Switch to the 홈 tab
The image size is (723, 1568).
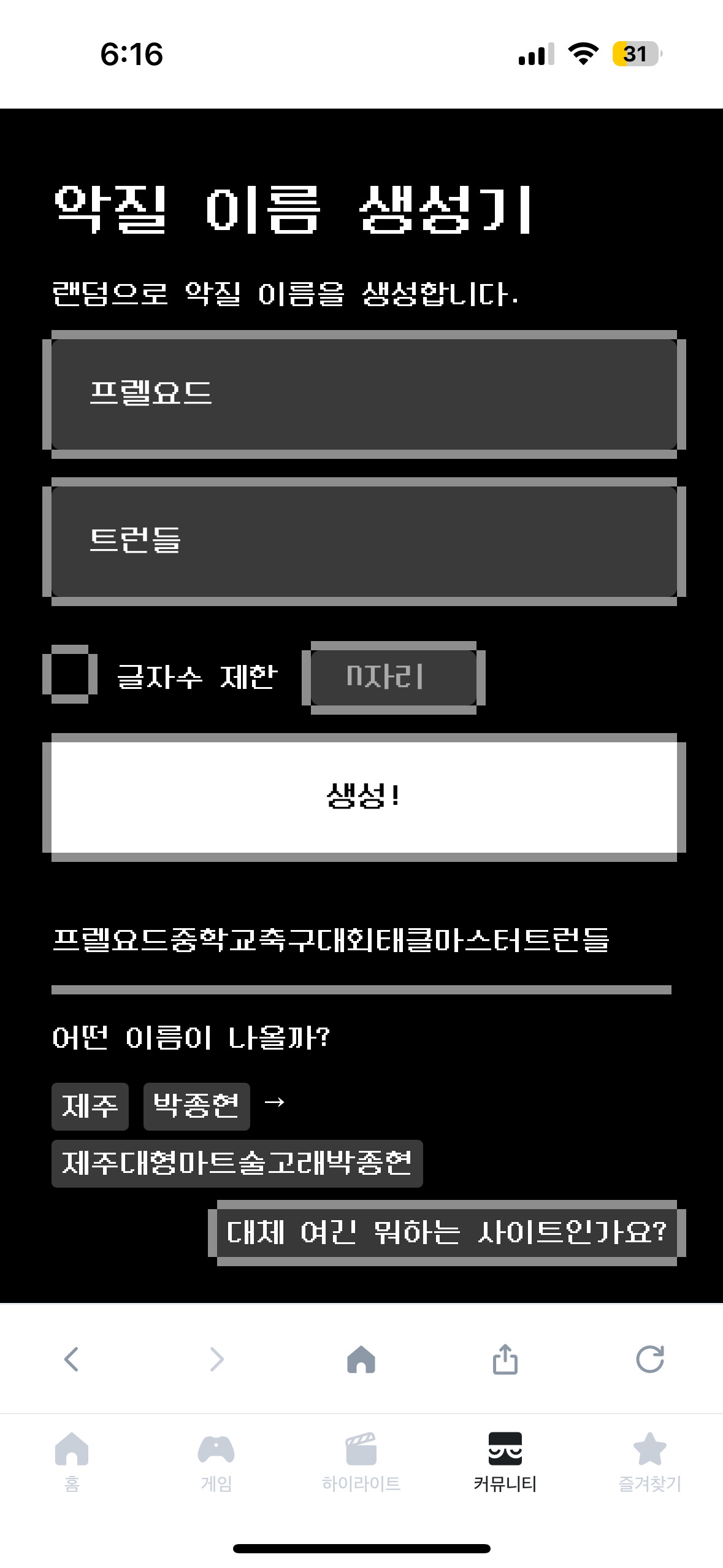pos(72,1461)
